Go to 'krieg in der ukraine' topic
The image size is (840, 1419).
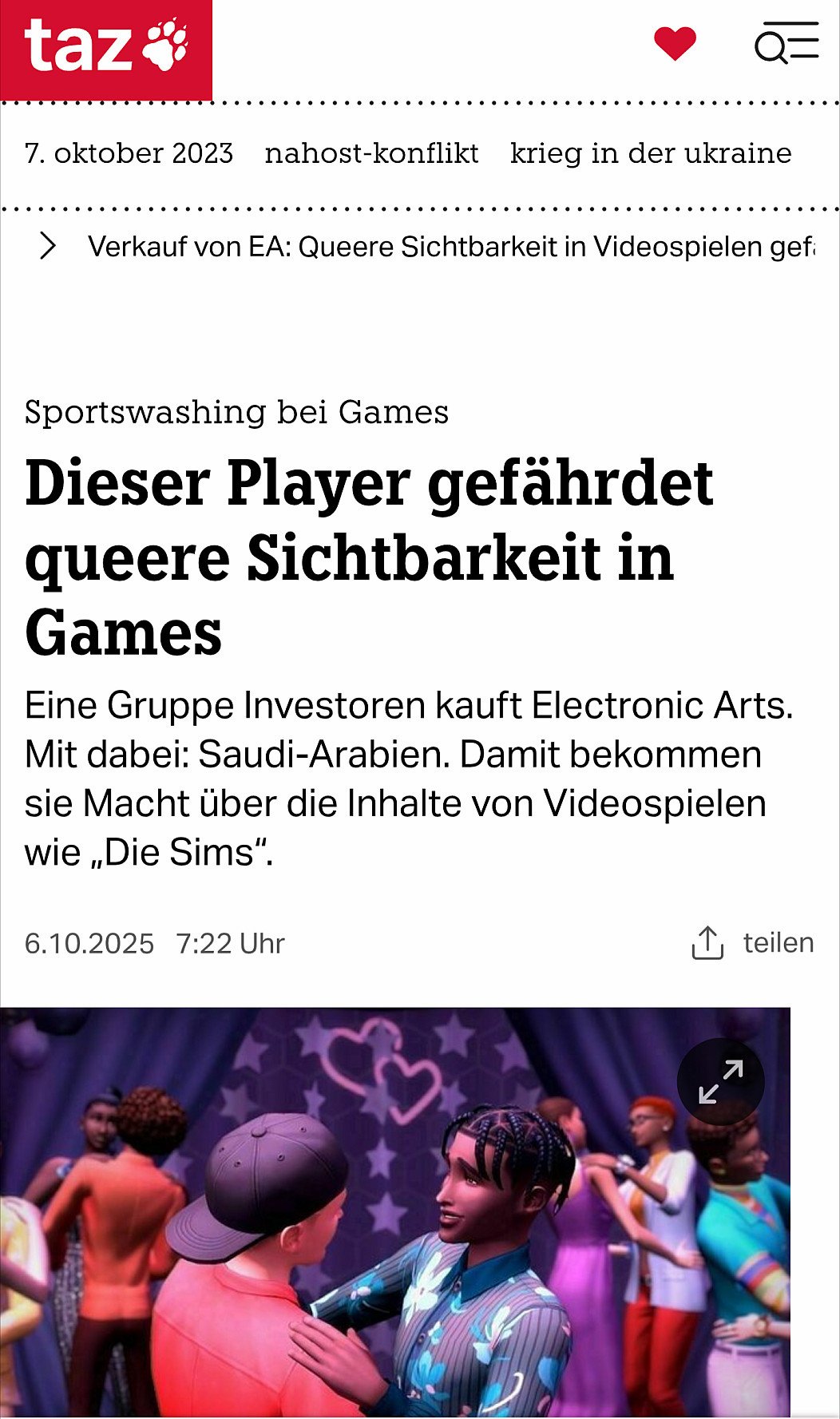[x=651, y=153]
